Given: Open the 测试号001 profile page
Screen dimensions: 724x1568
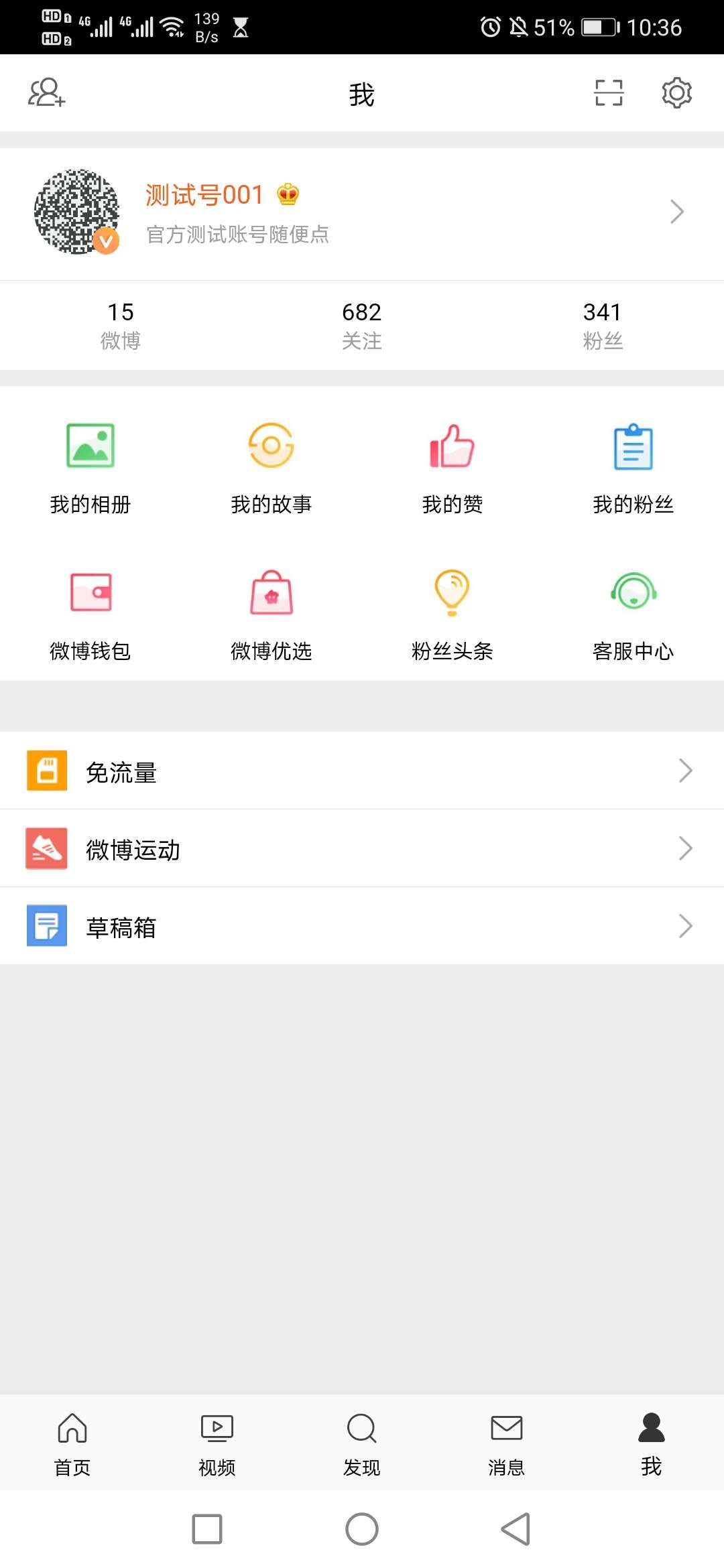Looking at the screenshot, I should pyautogui.click(x=362, y=212).
